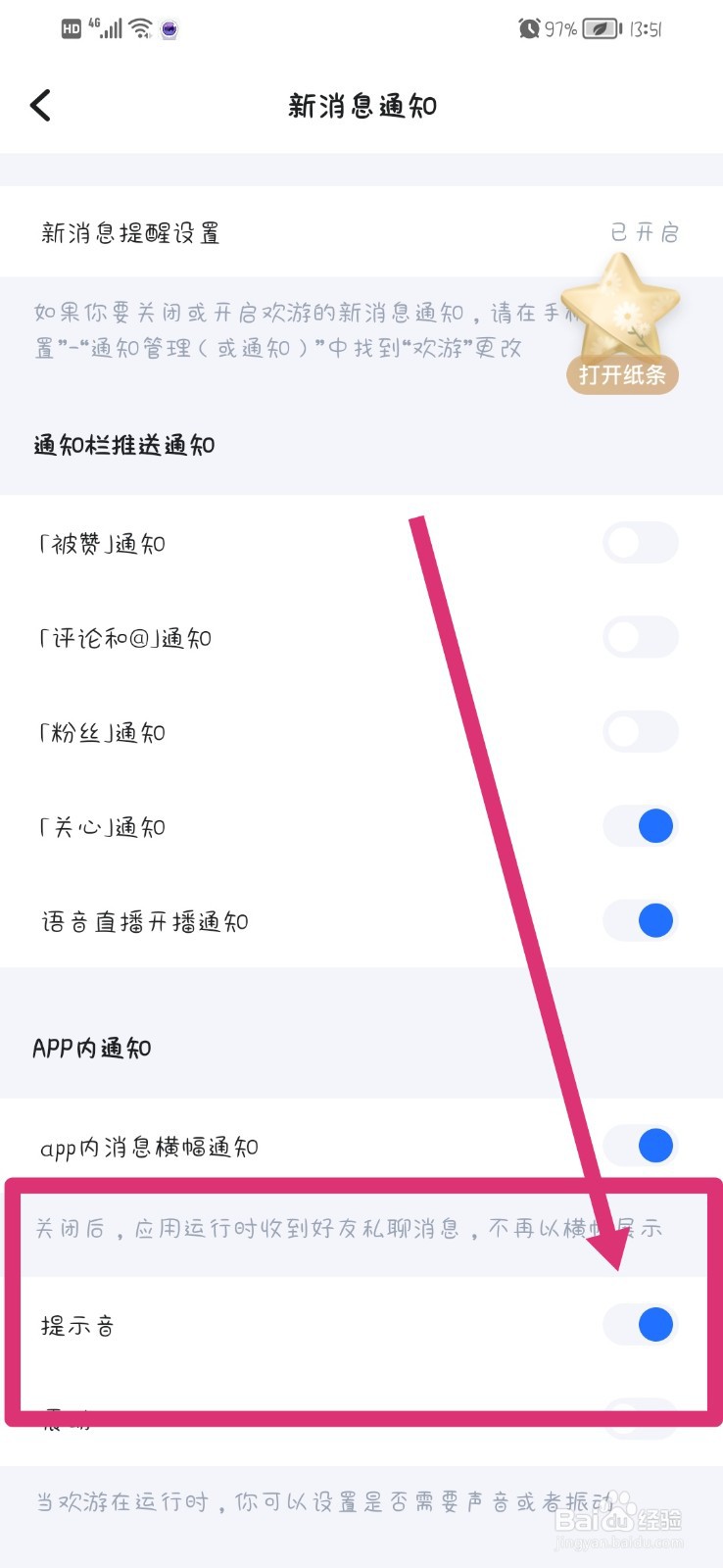Enable the 「评论和@」通知 switch
The width and height of the screenshot is (723, 1568).
641,637
